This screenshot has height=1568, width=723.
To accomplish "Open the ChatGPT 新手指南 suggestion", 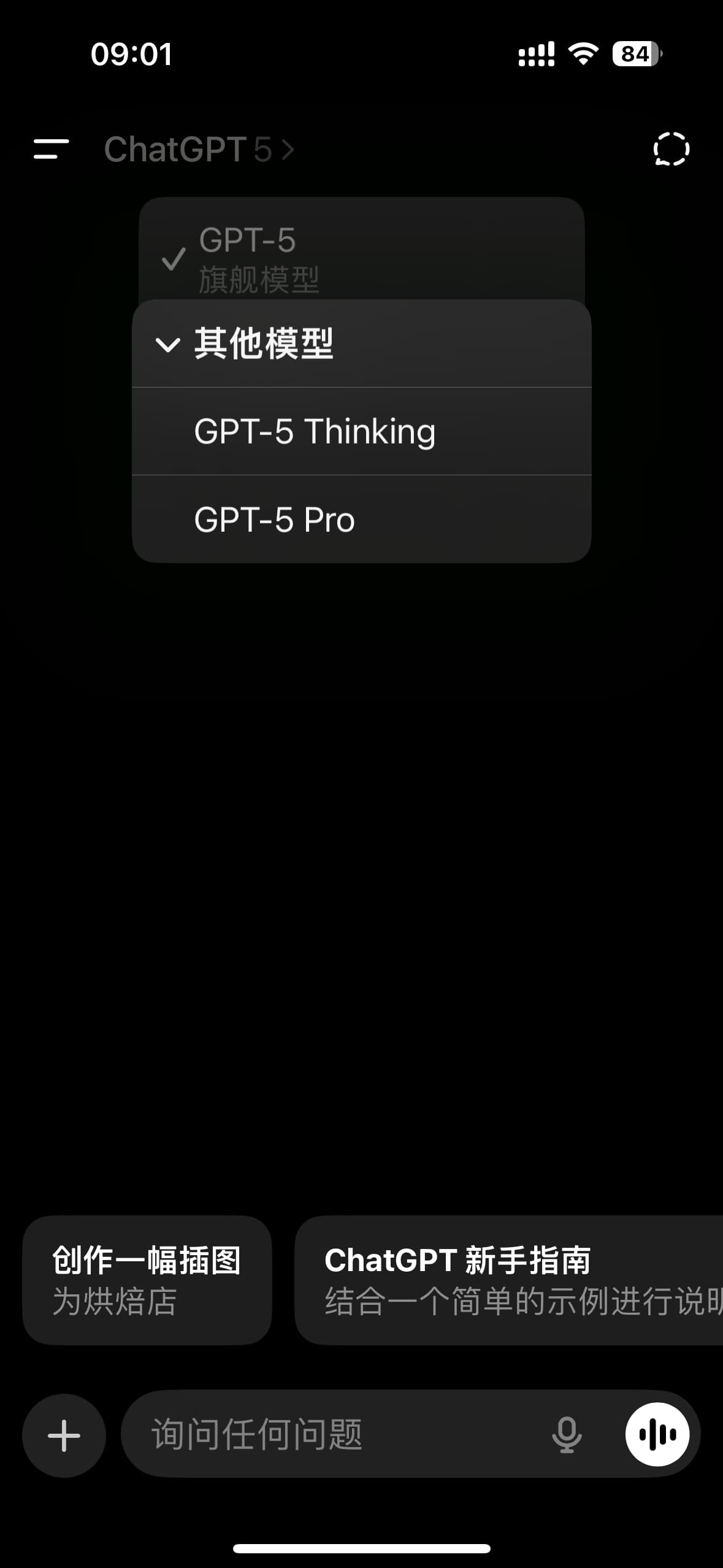I will 508,1280.
